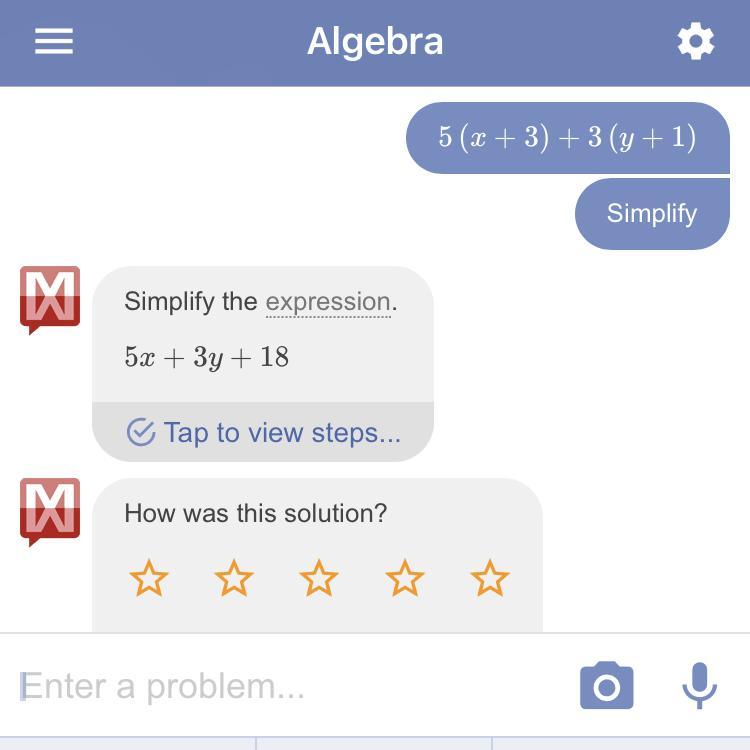This screenshot has width=750, height=750.
Task: Rate the solution four stars
Action: tap(405, 578)
